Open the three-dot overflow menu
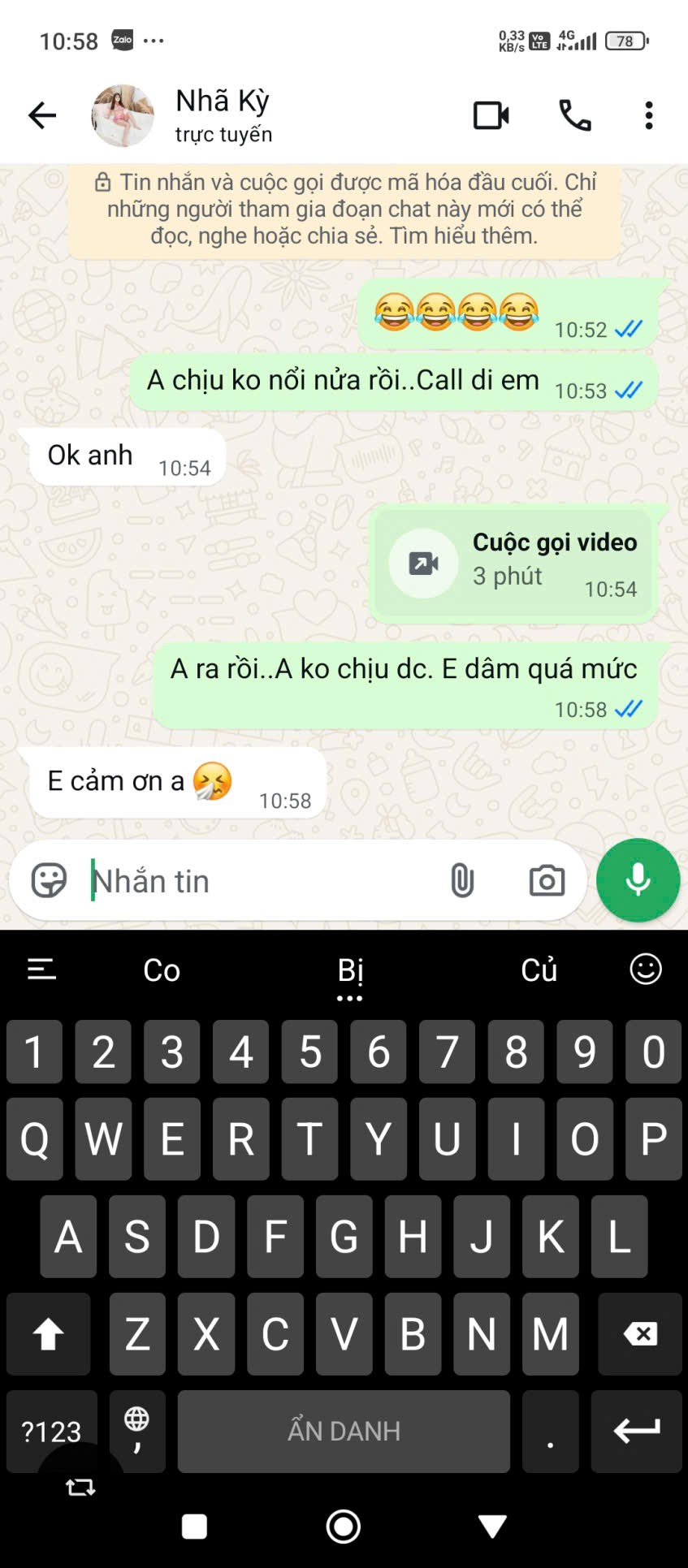688x1568 pixels. [x=648, y=116]
